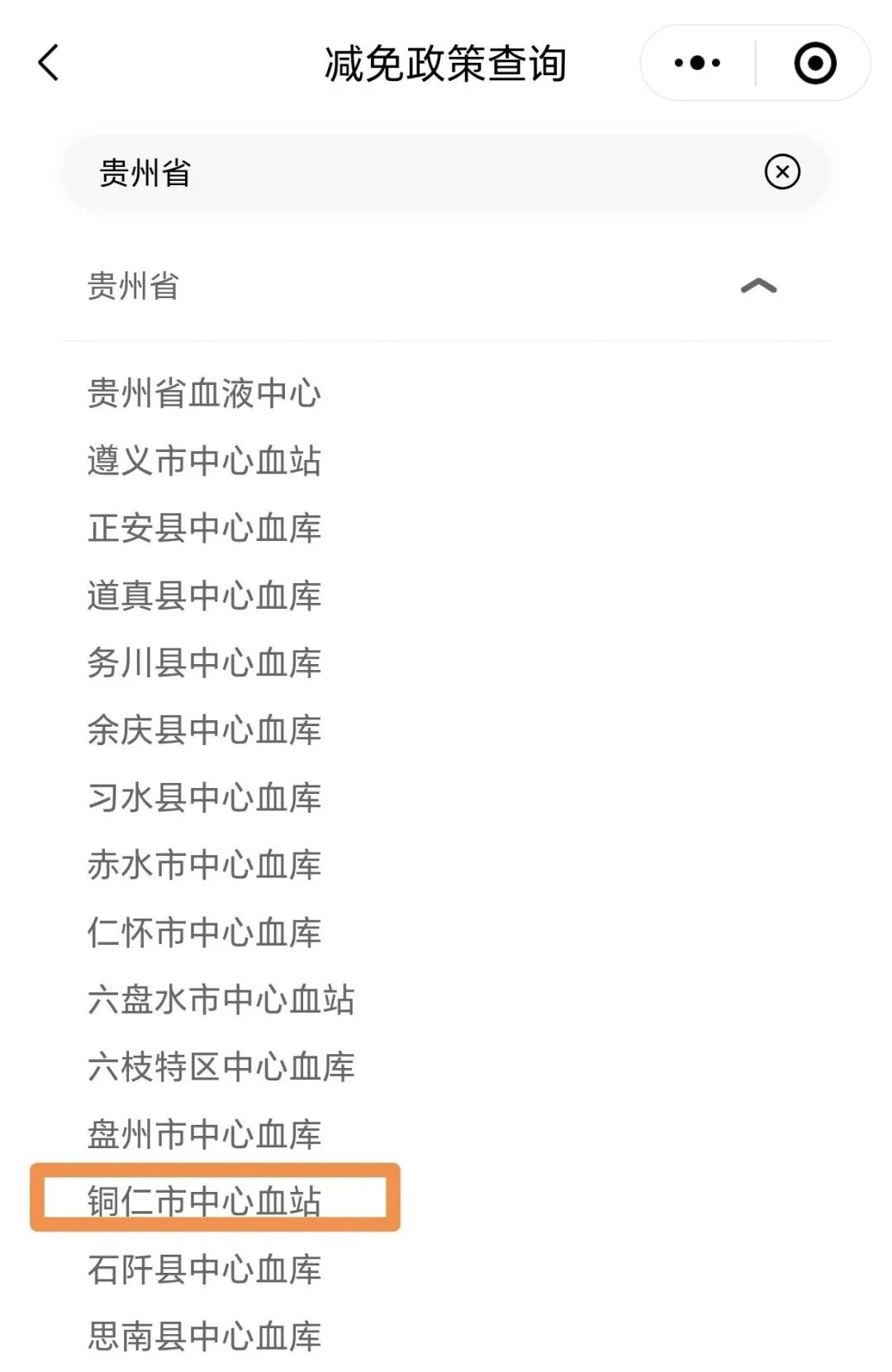Choose 正安县中心血库

pos(204,528)
